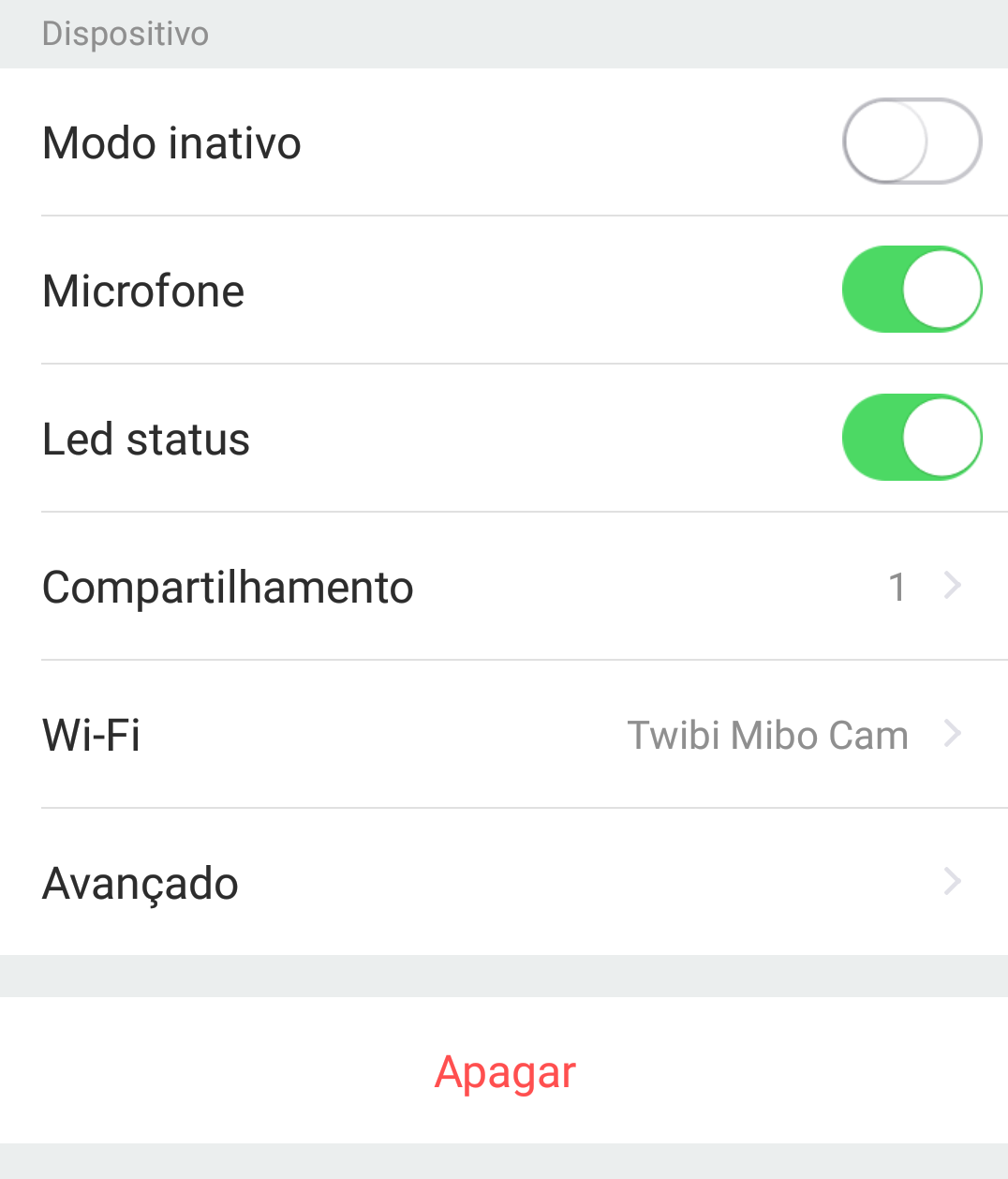
Task: Click the Avançado text label
Action: pyautogui.click(x=139, y=883)
